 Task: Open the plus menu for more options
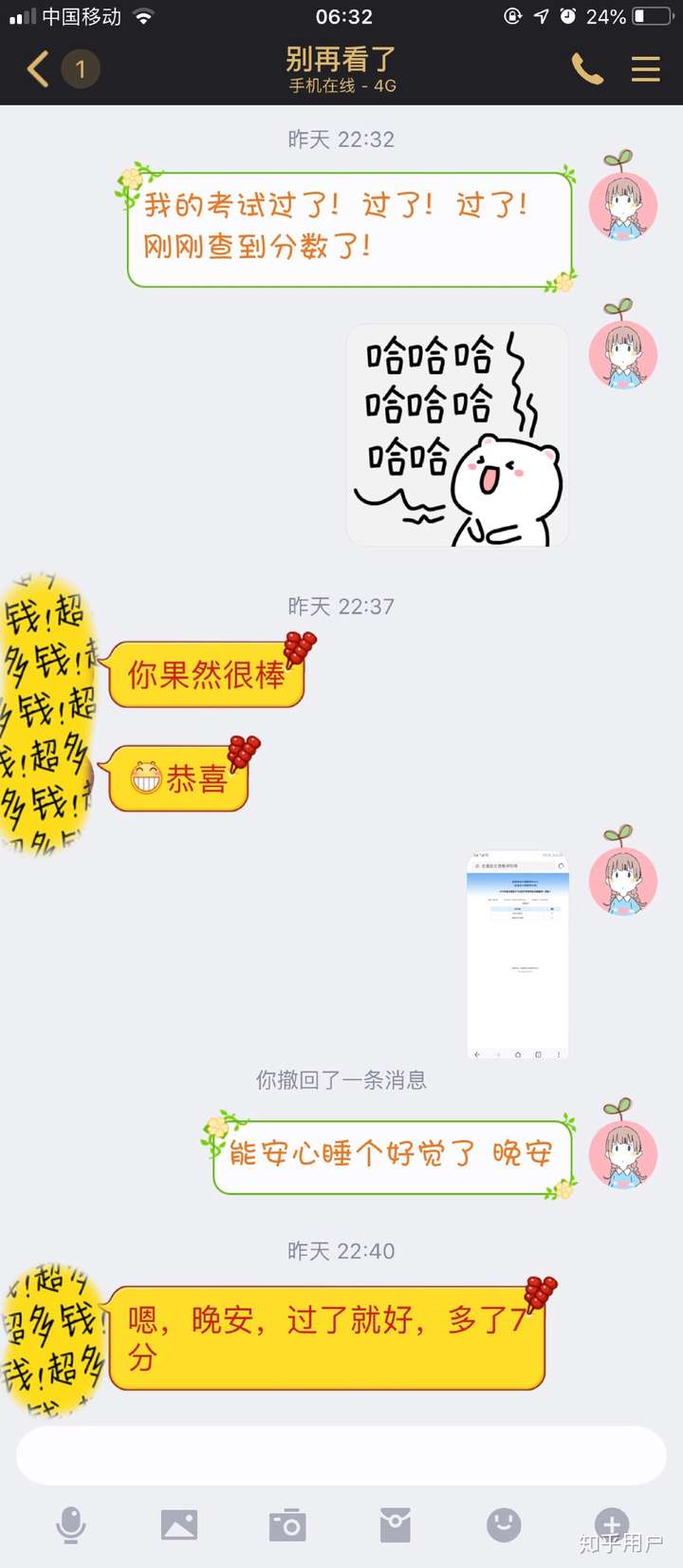(612, 1523)
